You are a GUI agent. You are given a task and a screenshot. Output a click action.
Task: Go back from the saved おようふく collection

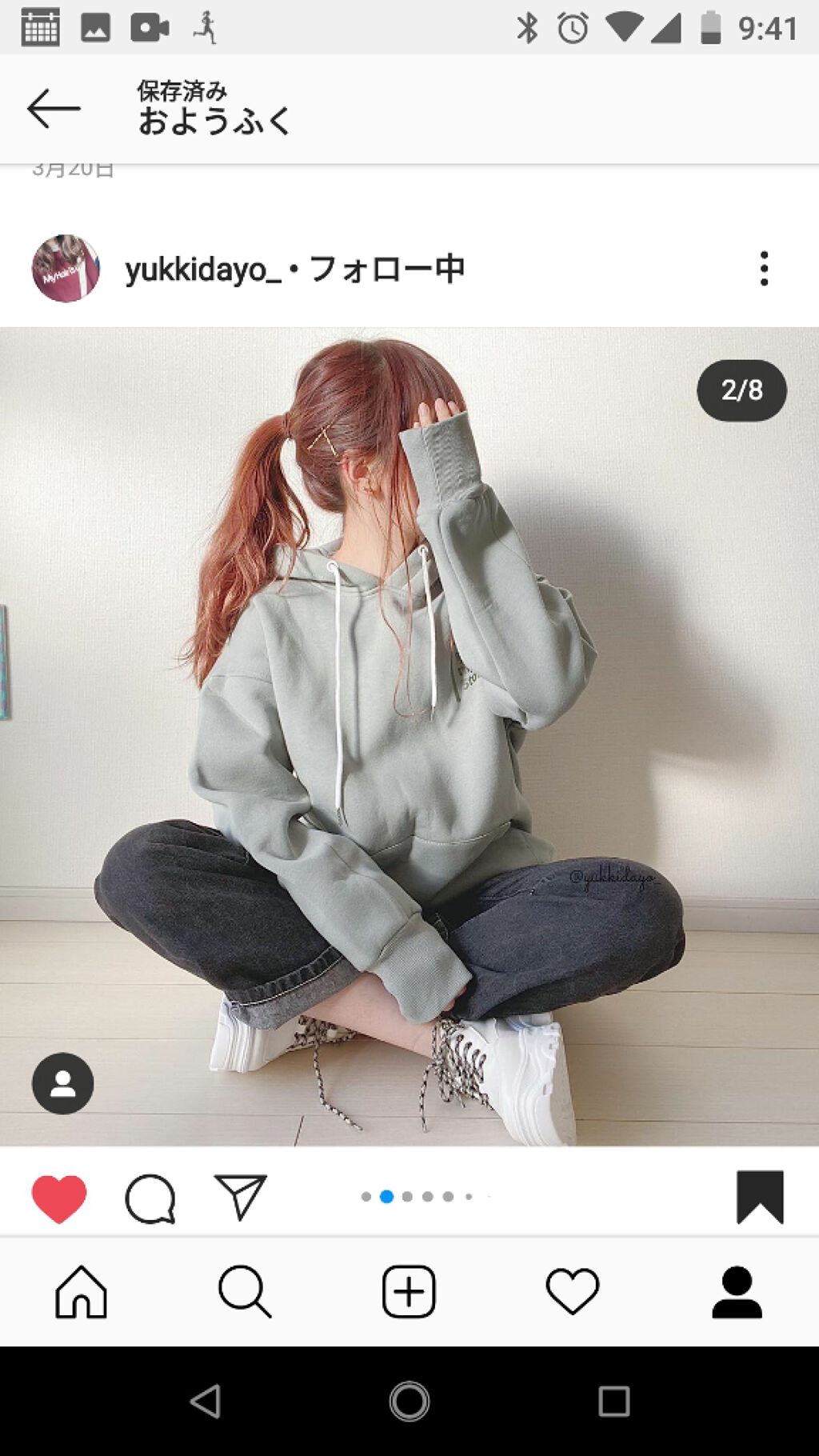54,109
